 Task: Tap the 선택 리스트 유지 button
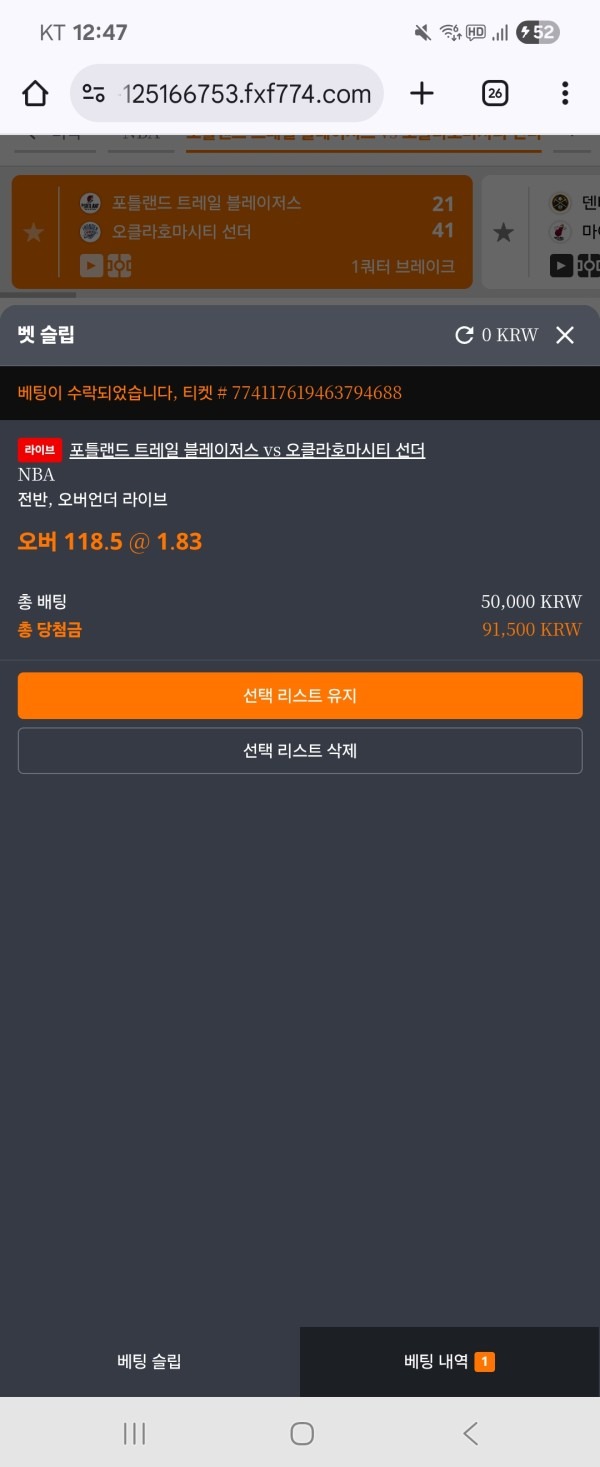[x=300, y=696]
